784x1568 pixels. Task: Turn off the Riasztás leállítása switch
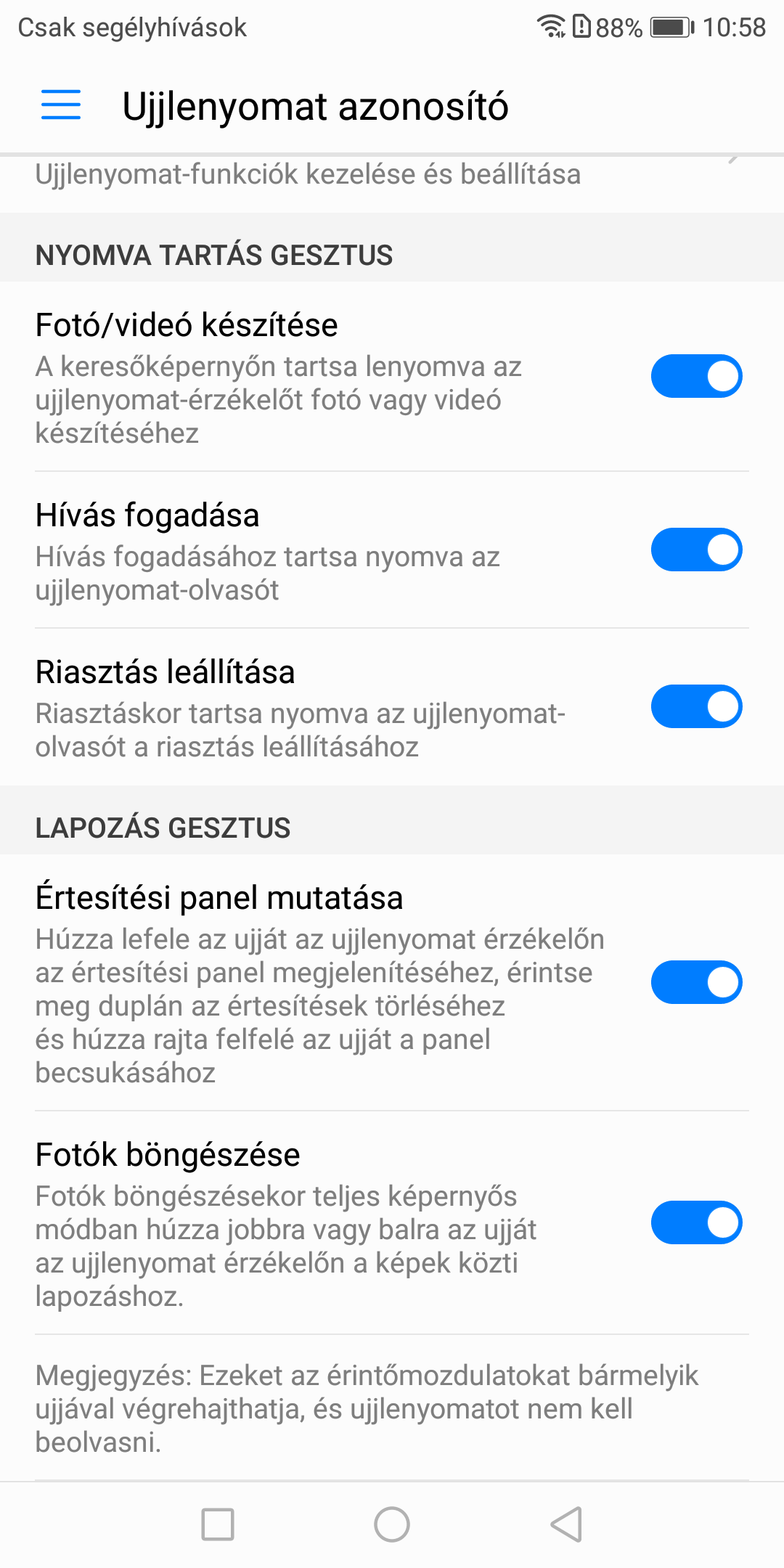(x=696, y=706)
